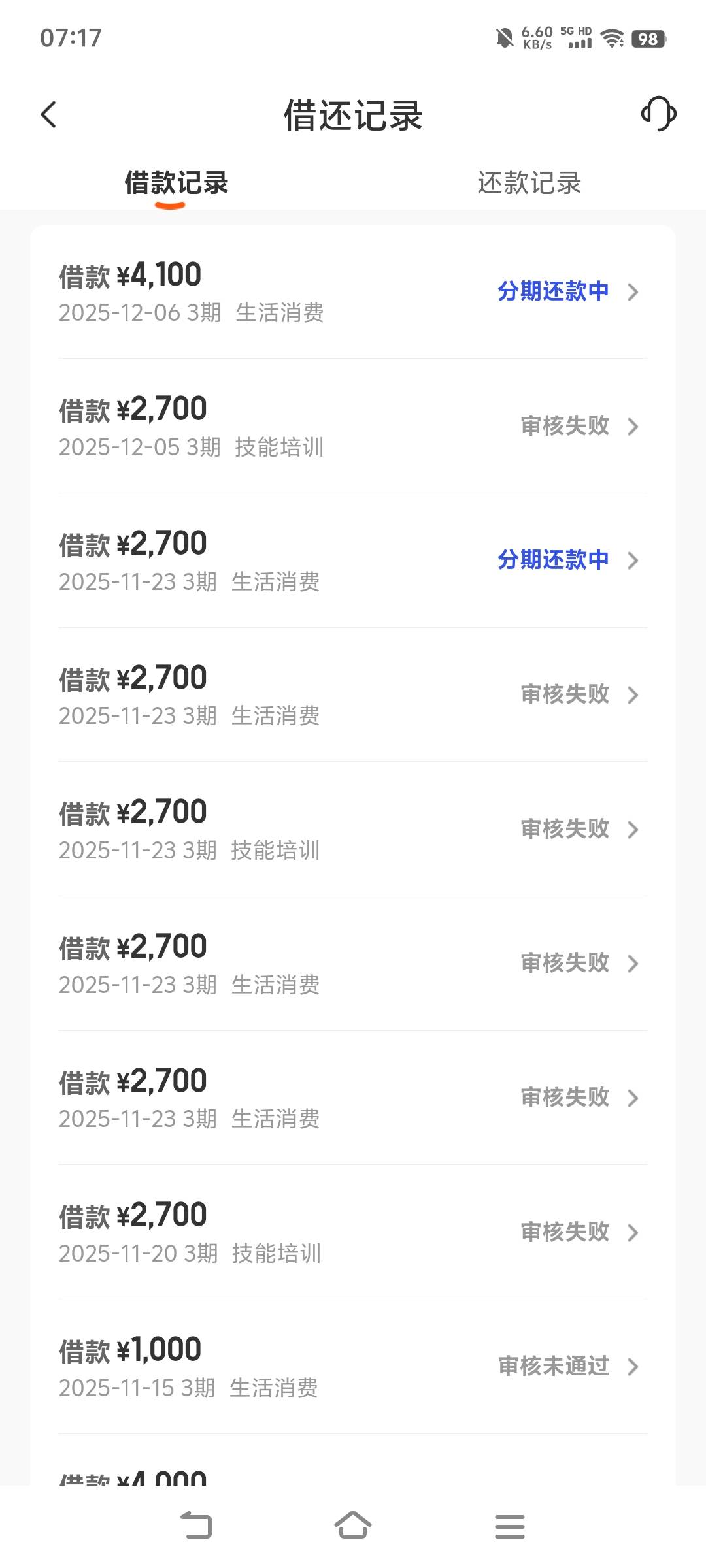This screenshot has width=706, height=1568.
Task: Open the ¥1,000 loan marked 审核未通过
Action: pos(353,1367)
